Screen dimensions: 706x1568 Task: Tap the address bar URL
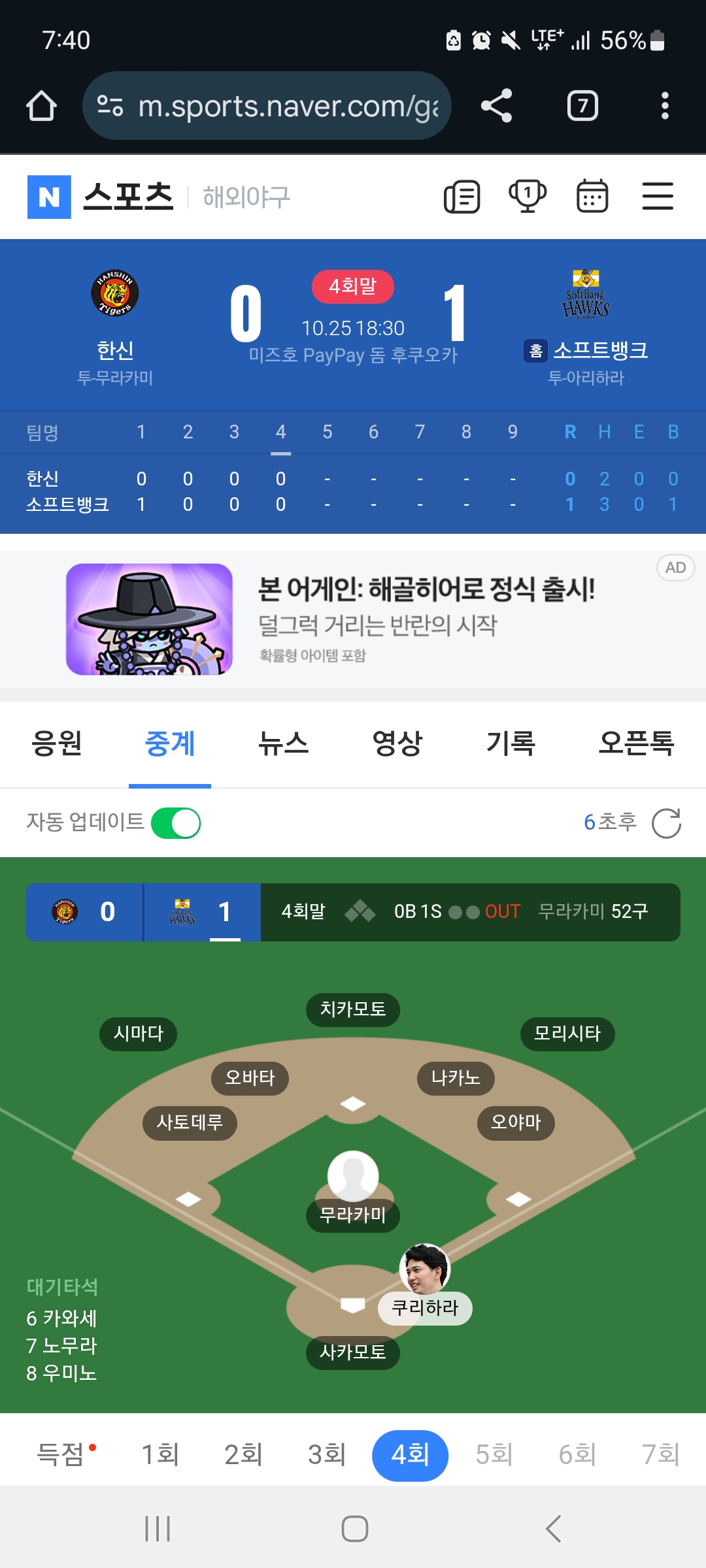tap(288, 106)
